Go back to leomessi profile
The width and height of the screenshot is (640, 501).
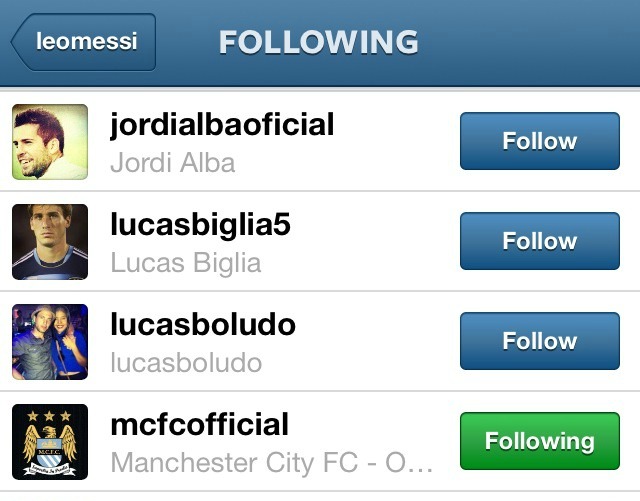pyautogui.click(x=84, y=42)
